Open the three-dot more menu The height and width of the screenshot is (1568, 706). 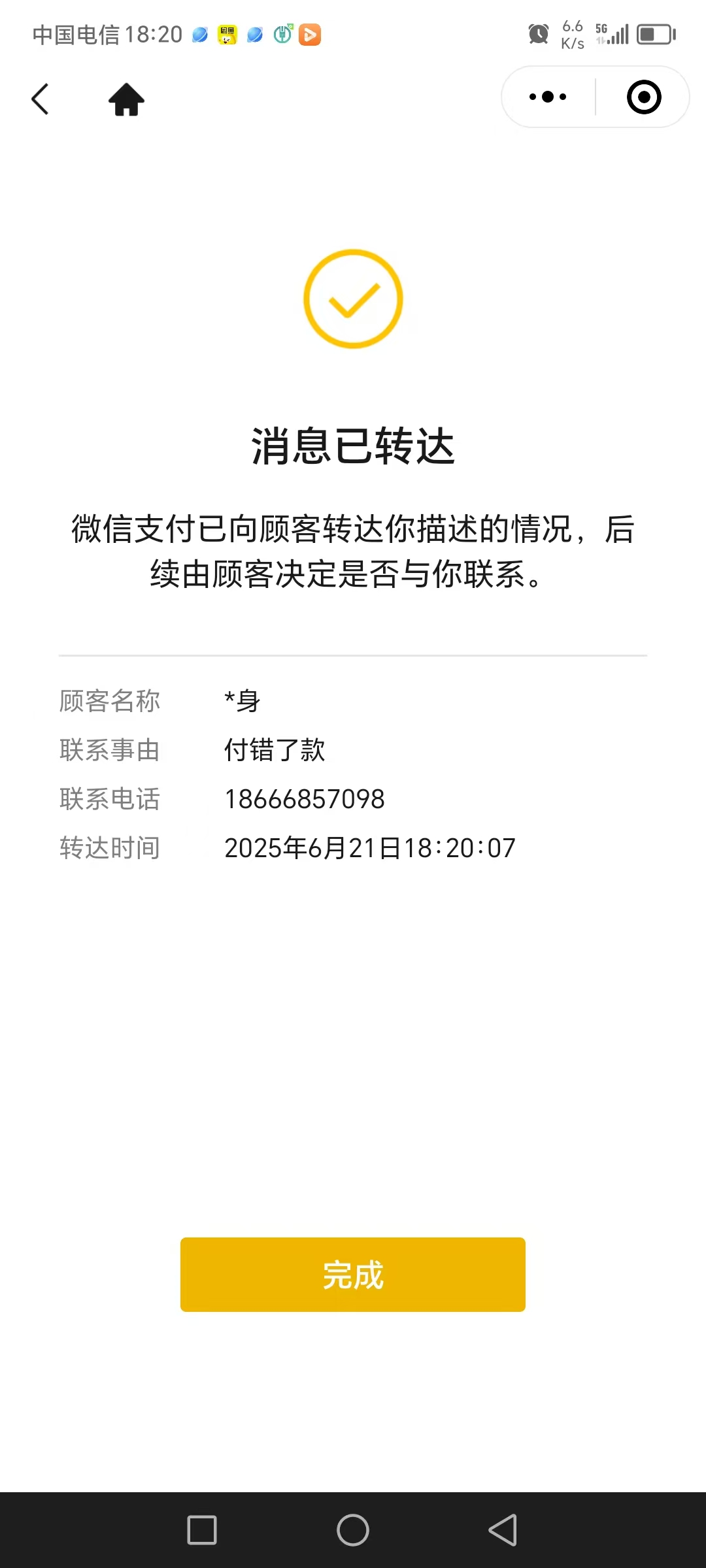[x=548, y=97]
